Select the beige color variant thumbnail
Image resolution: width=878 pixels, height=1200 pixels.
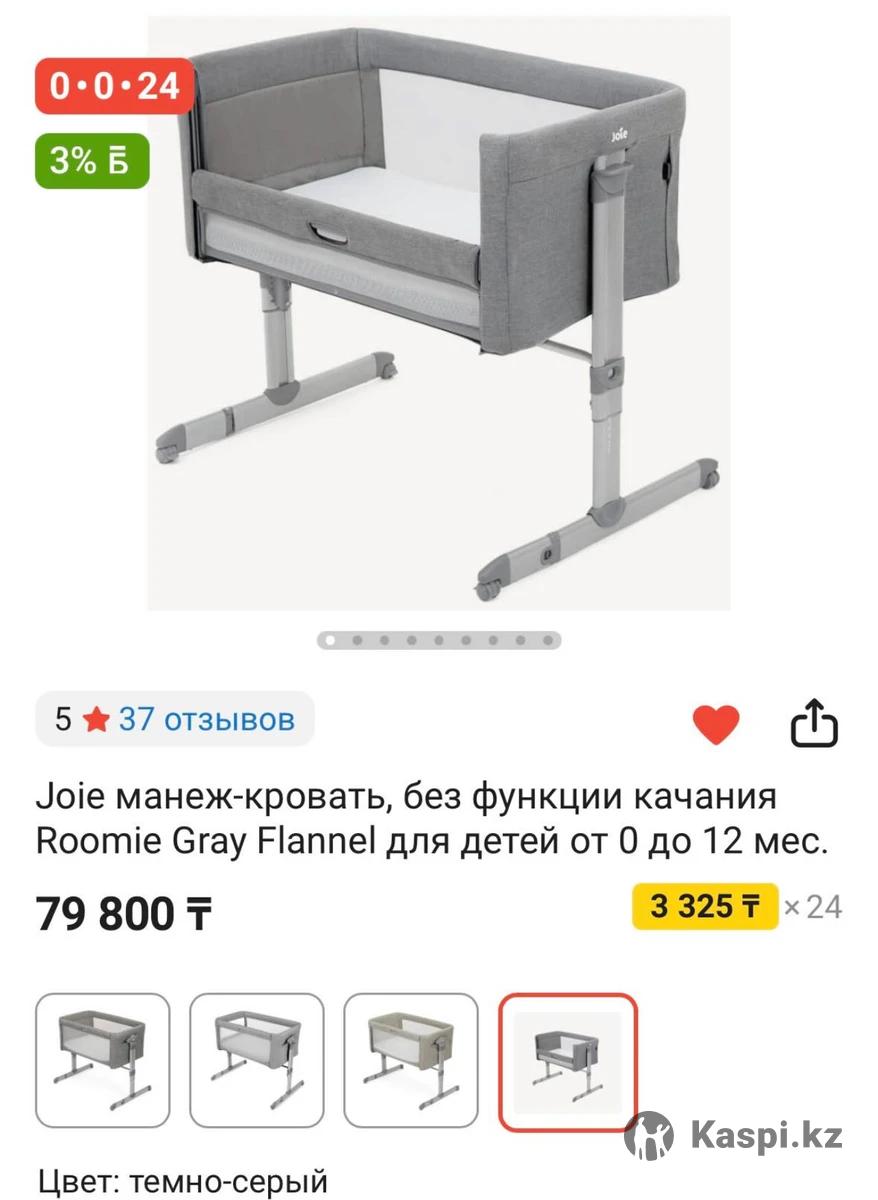click(x=411, y=1061)
